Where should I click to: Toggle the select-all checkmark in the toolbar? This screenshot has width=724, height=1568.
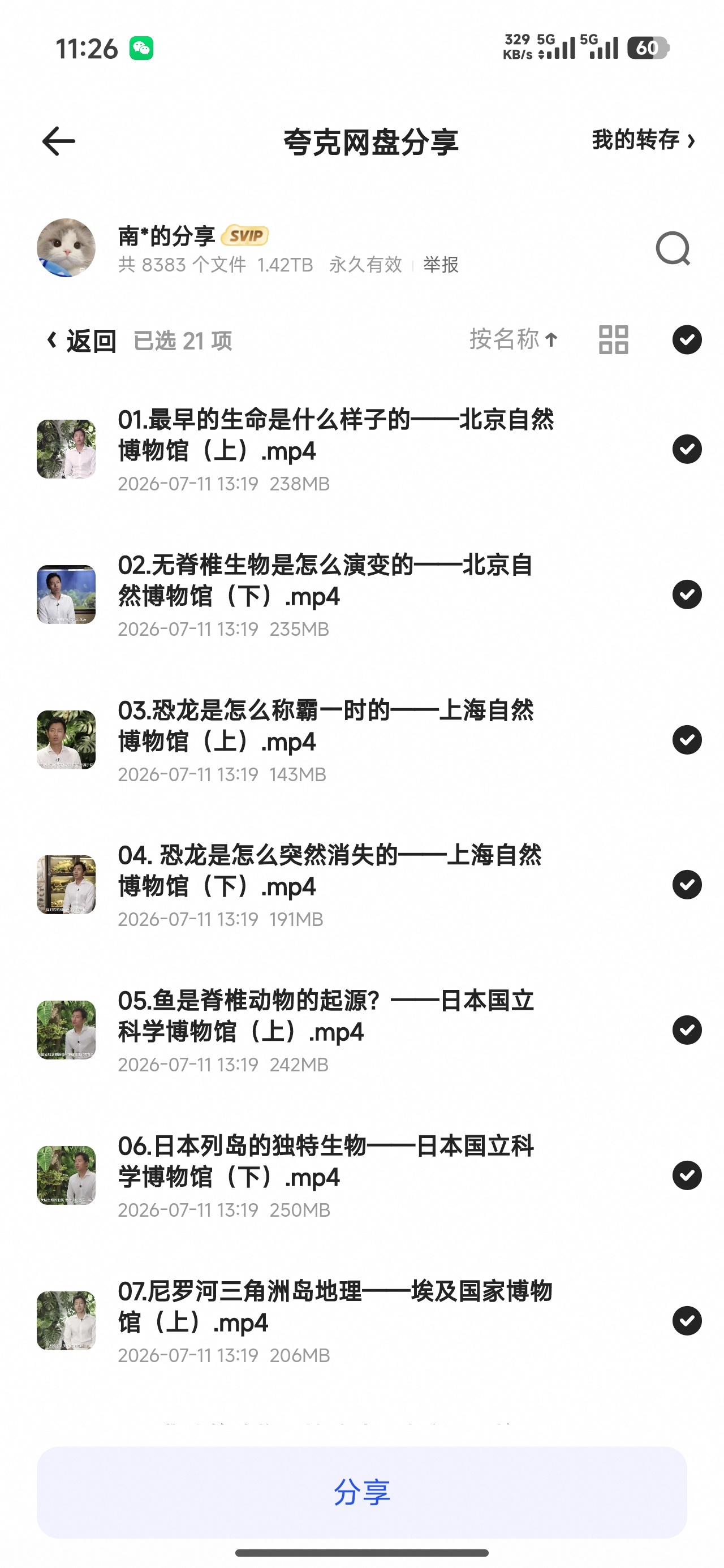coord(687,339)
